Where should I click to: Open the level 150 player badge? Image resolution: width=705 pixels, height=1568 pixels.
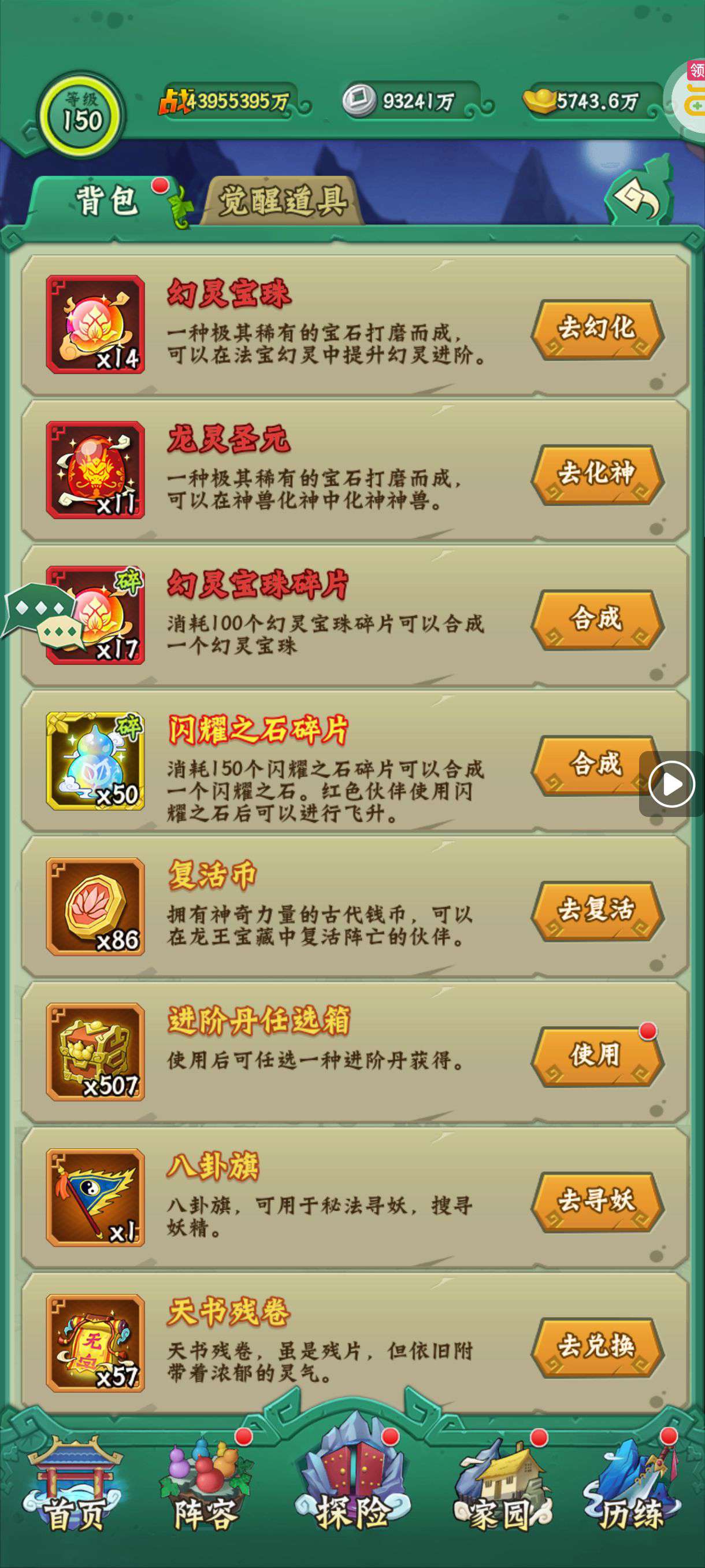[x=81, y=114]
